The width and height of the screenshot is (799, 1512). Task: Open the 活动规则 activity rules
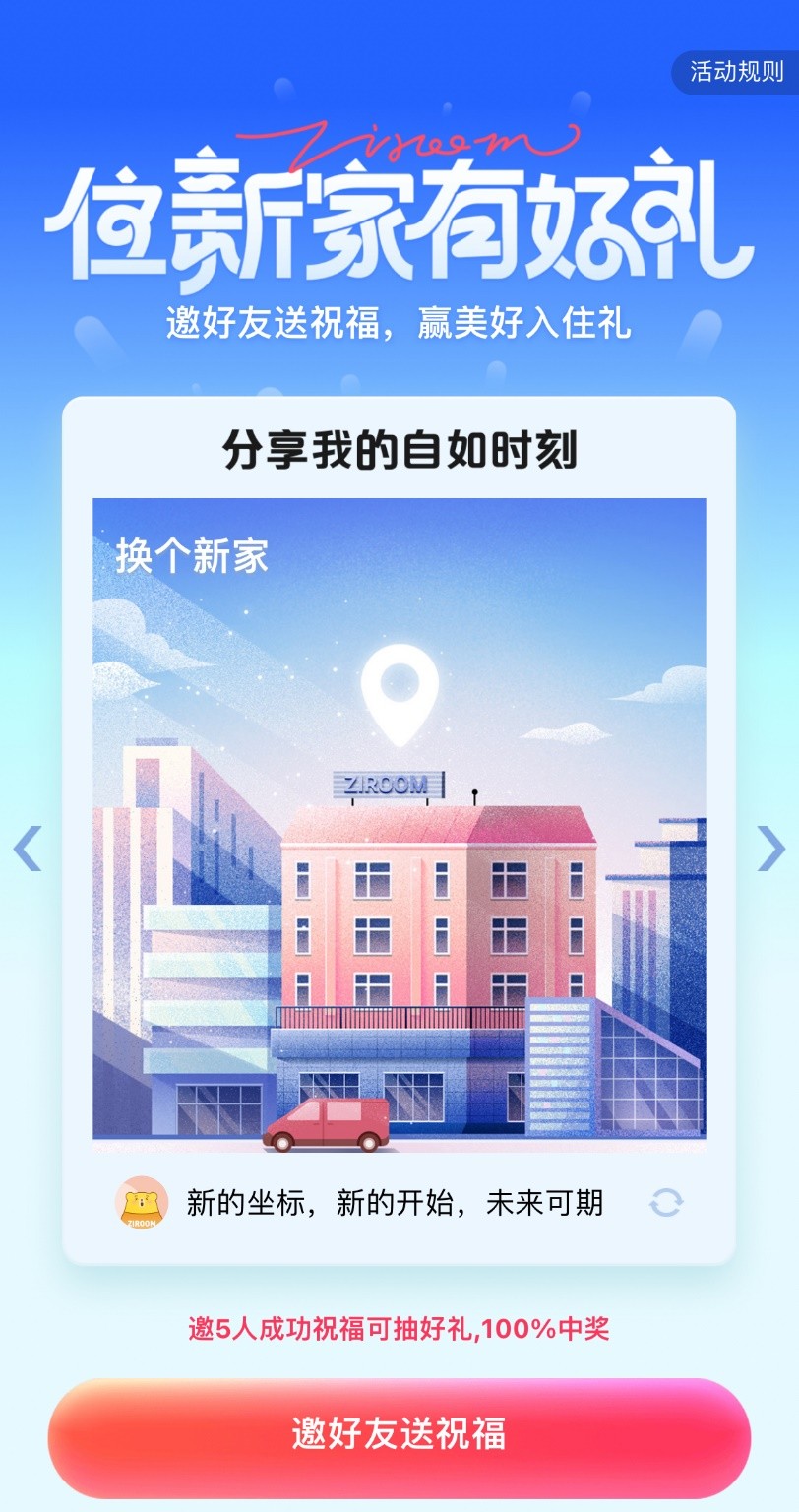click(x=736, y=72)
